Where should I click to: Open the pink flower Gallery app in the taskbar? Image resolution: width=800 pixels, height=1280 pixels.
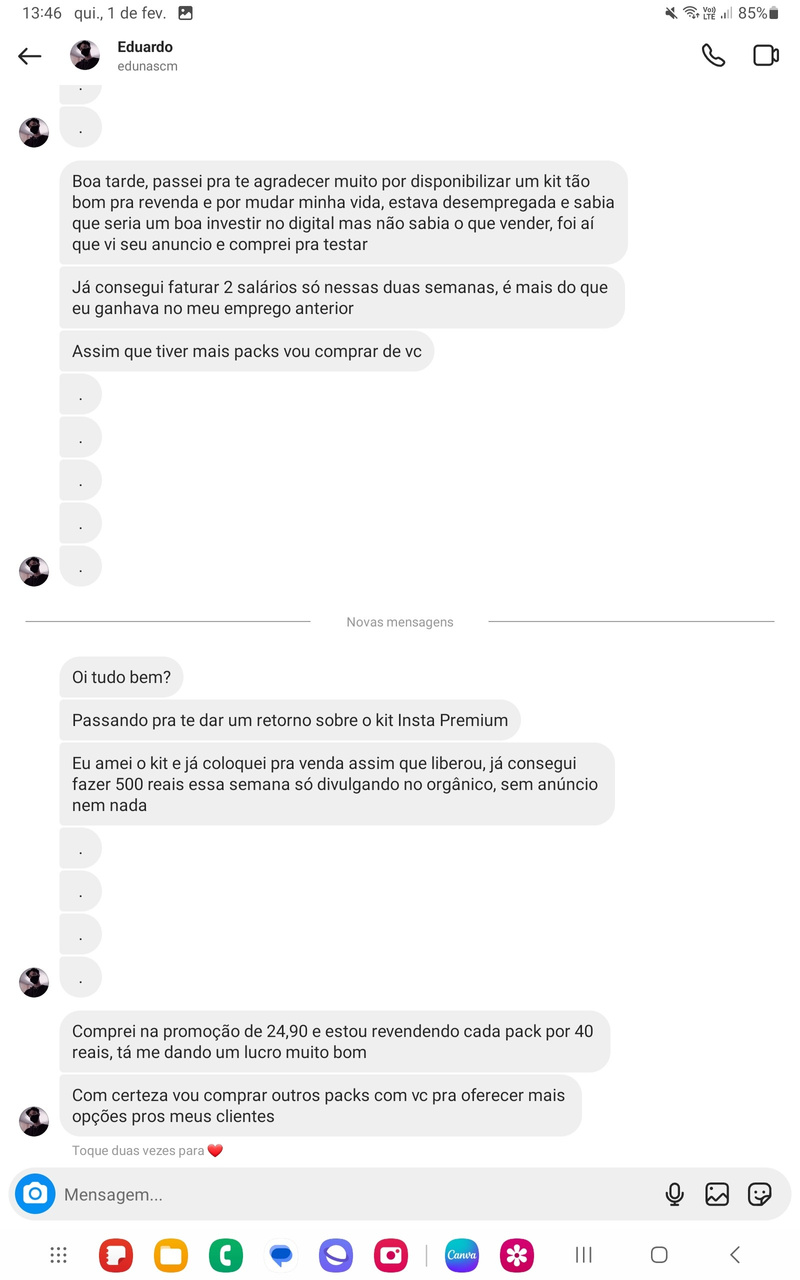pyautogui.click(x=517, y=1255)
